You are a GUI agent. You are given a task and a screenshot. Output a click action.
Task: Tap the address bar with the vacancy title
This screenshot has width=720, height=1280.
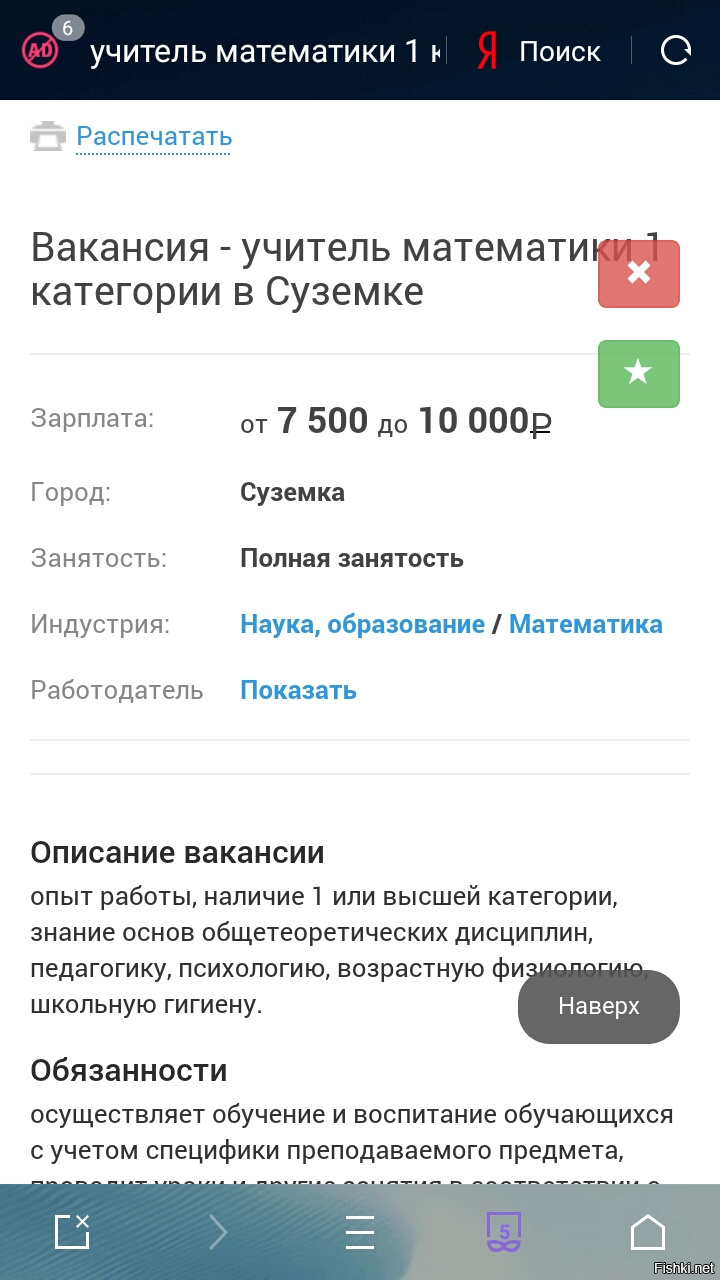[266, 51]
